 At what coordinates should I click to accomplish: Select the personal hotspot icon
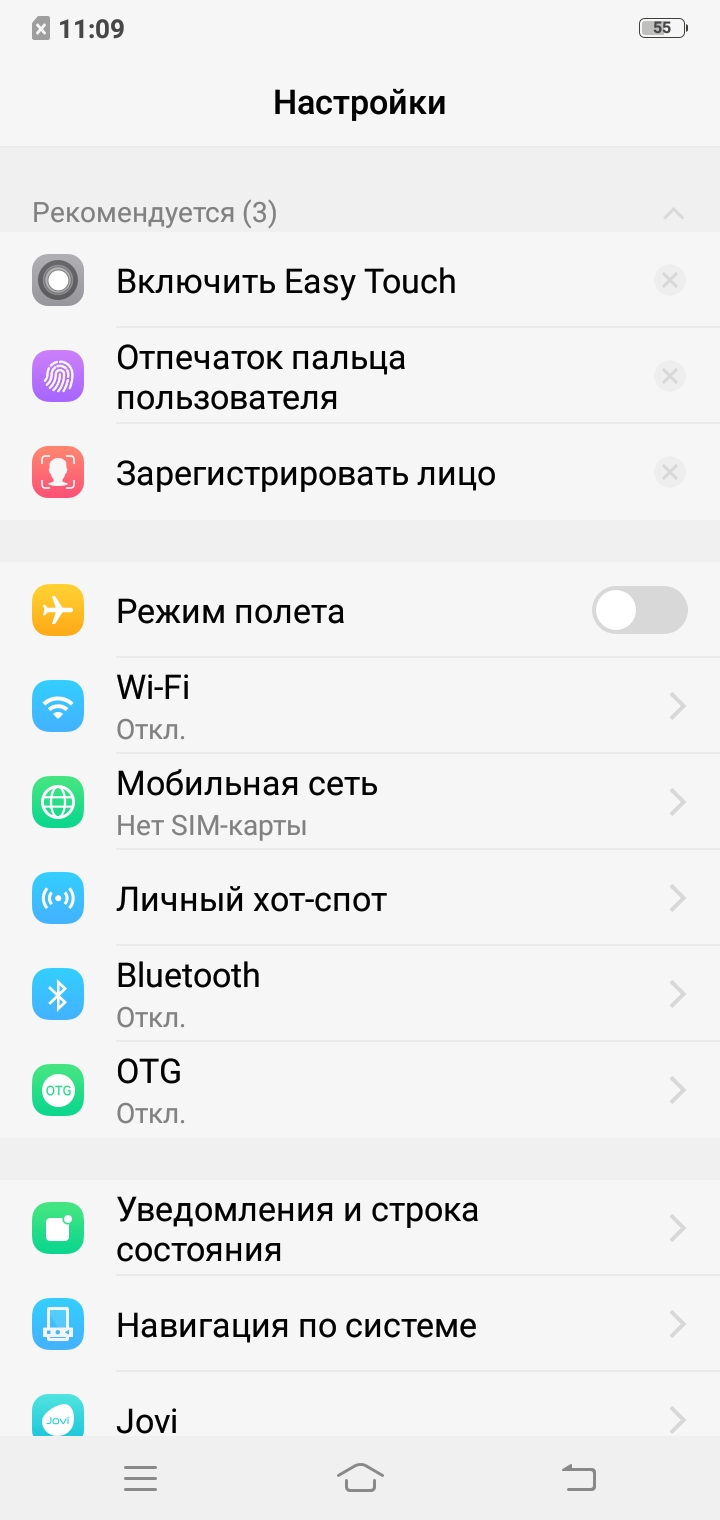(57, 898)
